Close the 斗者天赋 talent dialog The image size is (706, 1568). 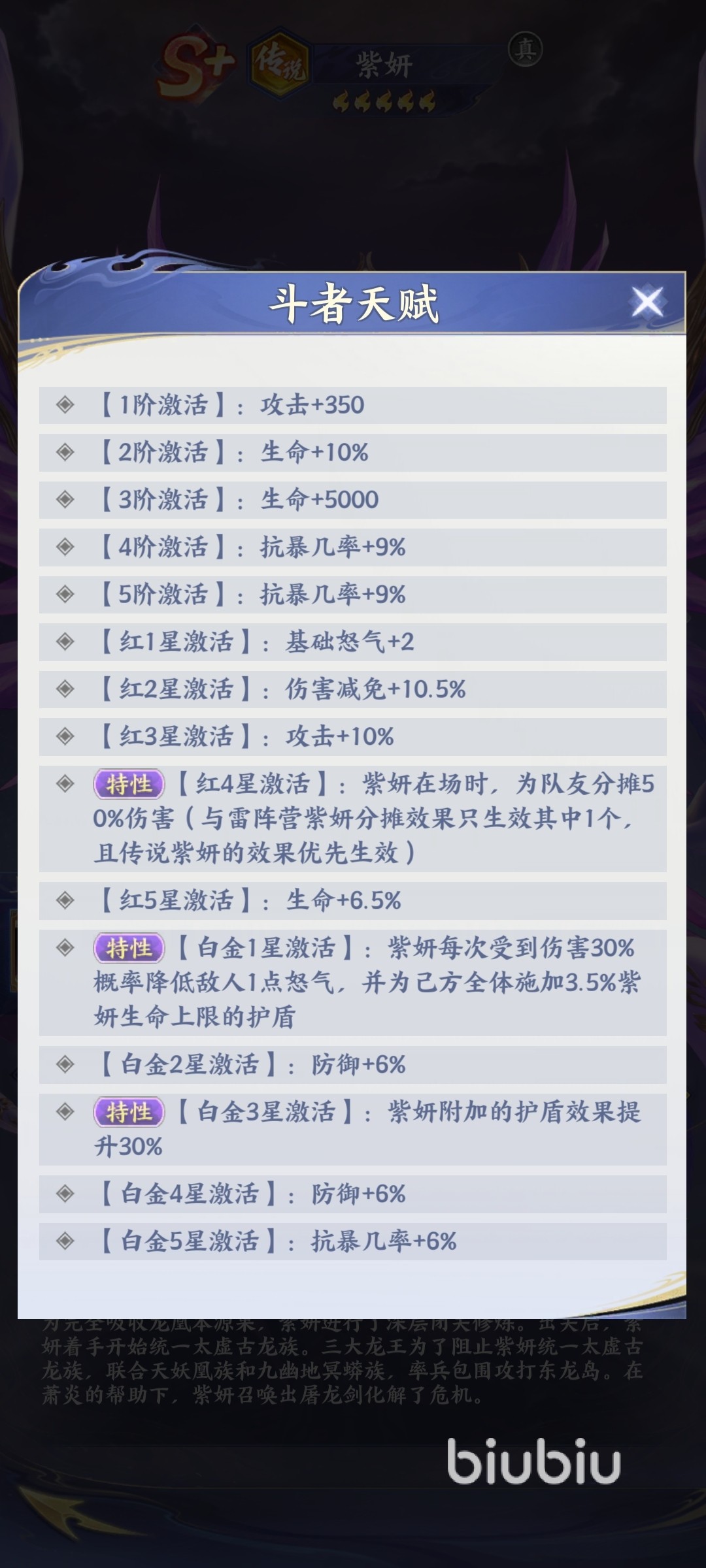click(x=647, y=302)
